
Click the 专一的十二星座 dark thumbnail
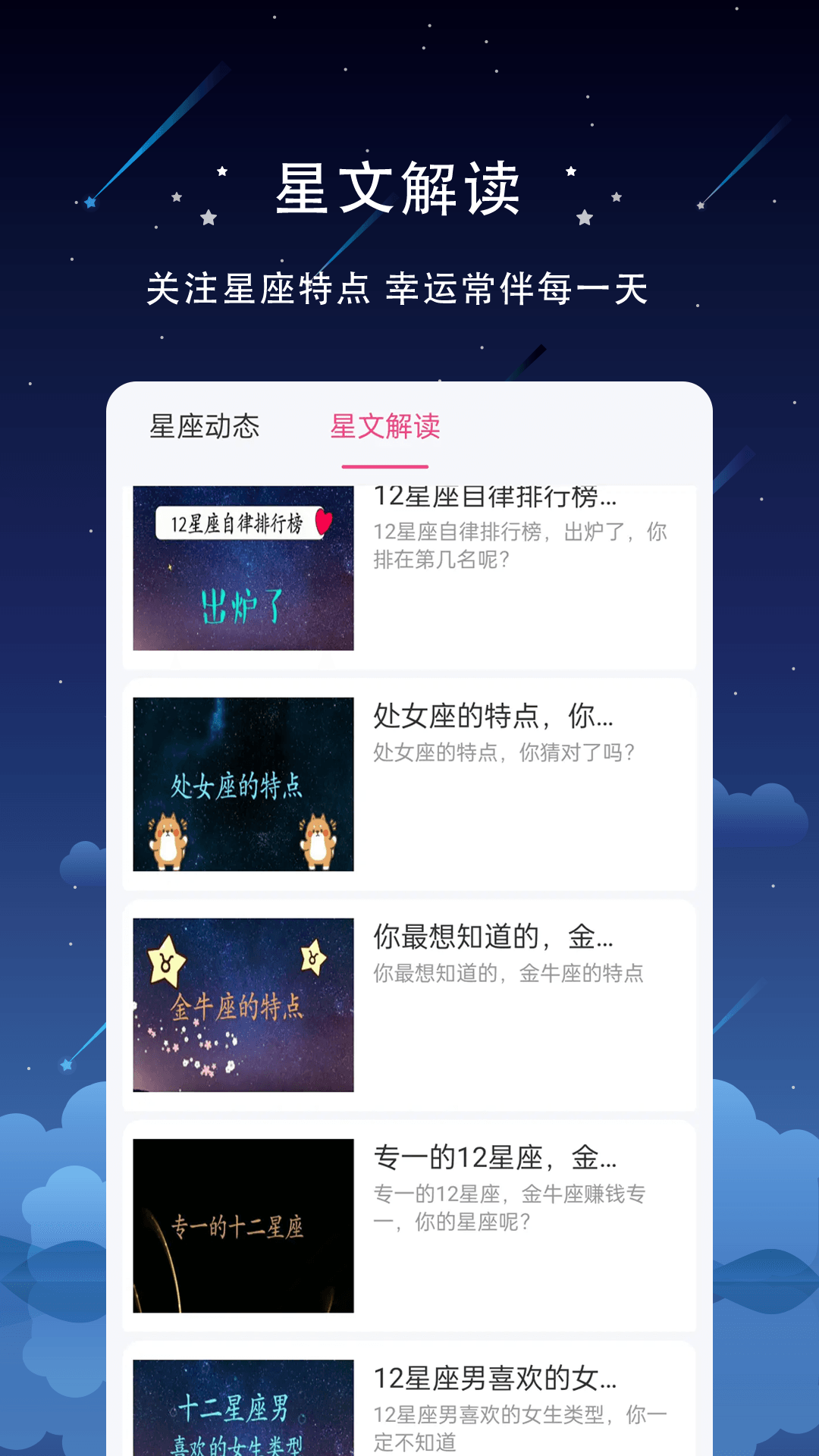click(243, 1219)
